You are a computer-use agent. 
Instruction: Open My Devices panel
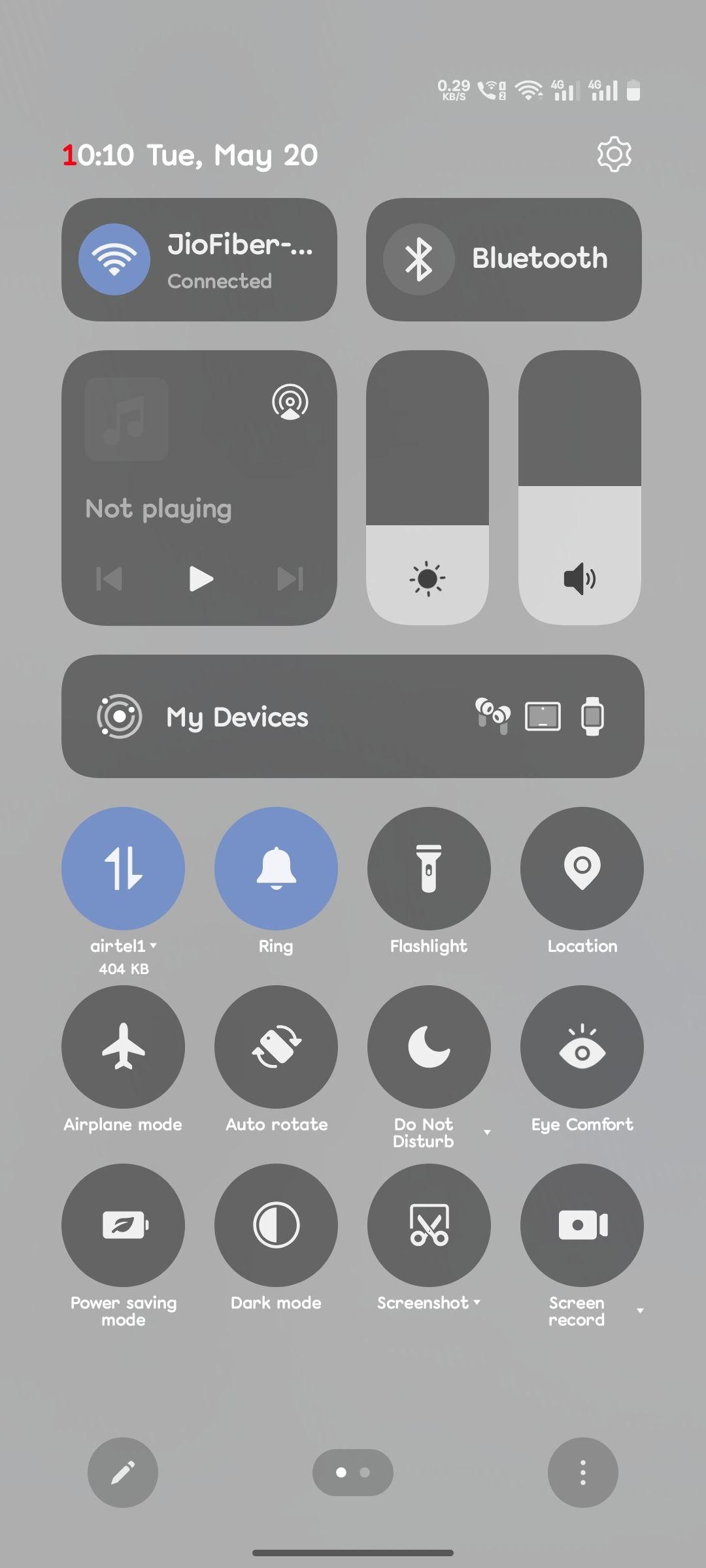click(353, 716)
